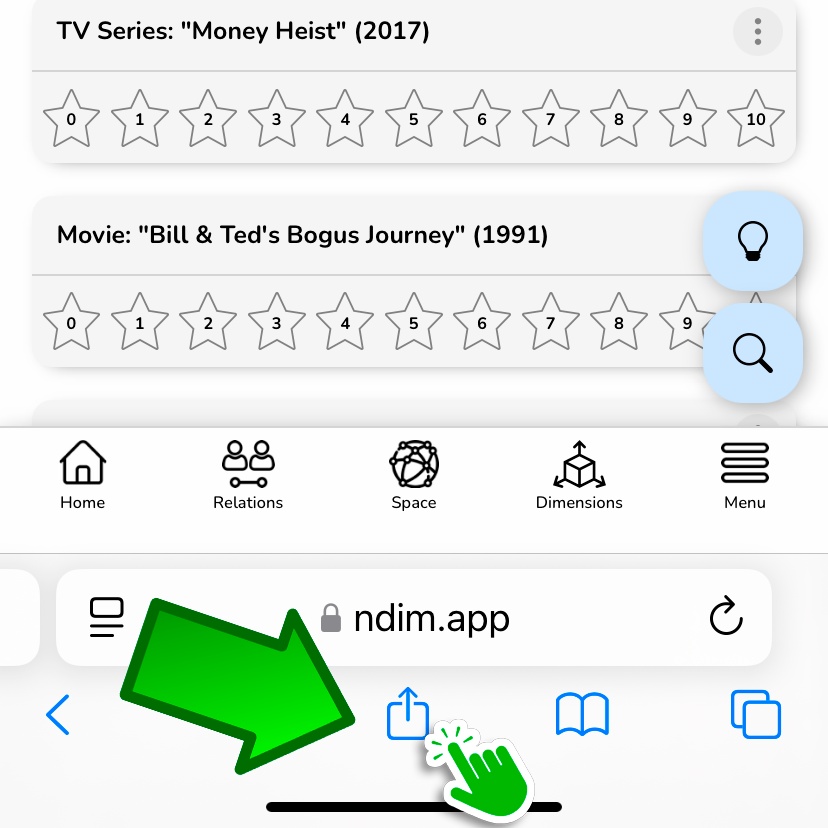
Task: Open the magnifier search floating button
Action: [753, 352]
